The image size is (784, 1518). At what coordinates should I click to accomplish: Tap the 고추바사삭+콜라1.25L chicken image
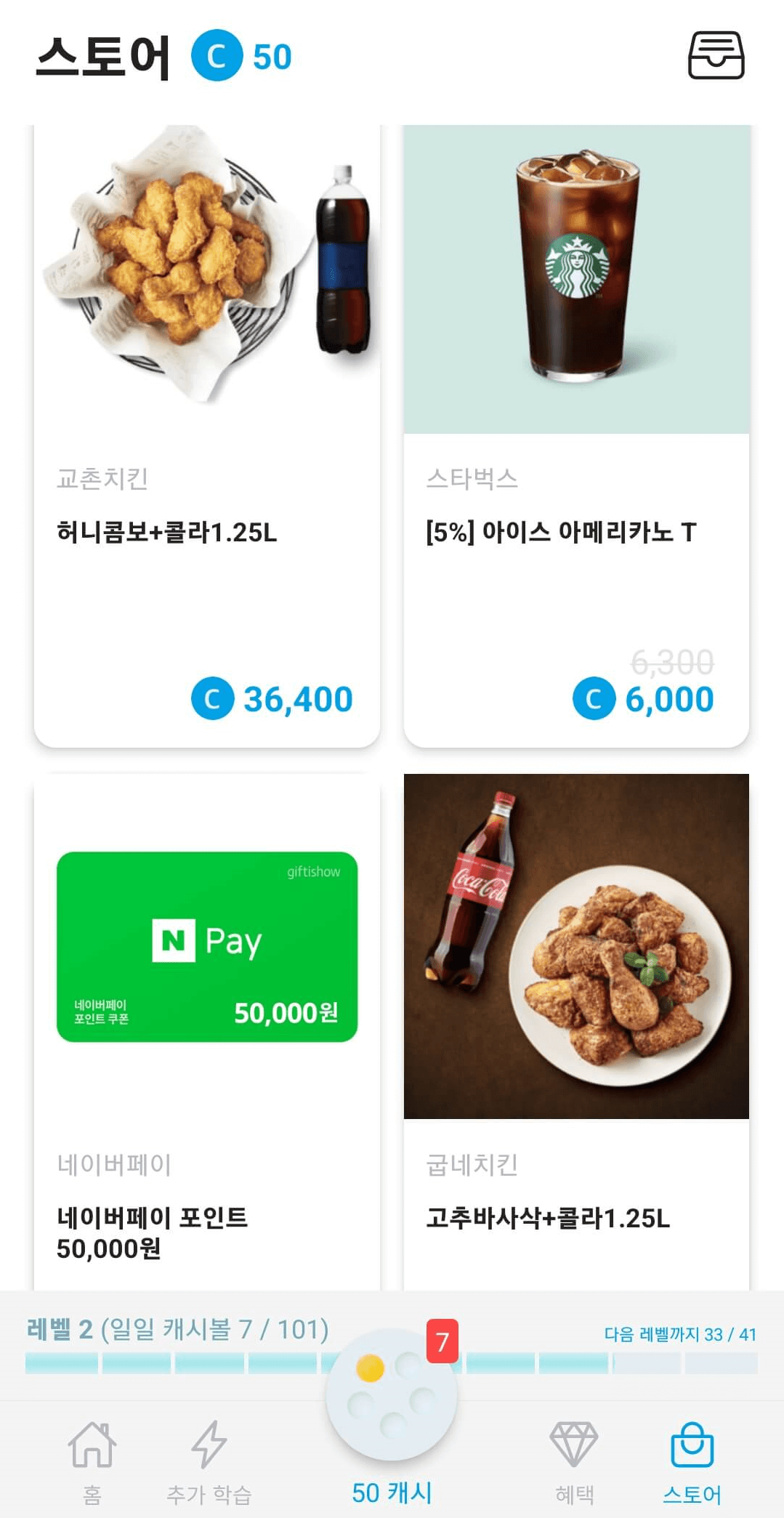tap(576, 945)
